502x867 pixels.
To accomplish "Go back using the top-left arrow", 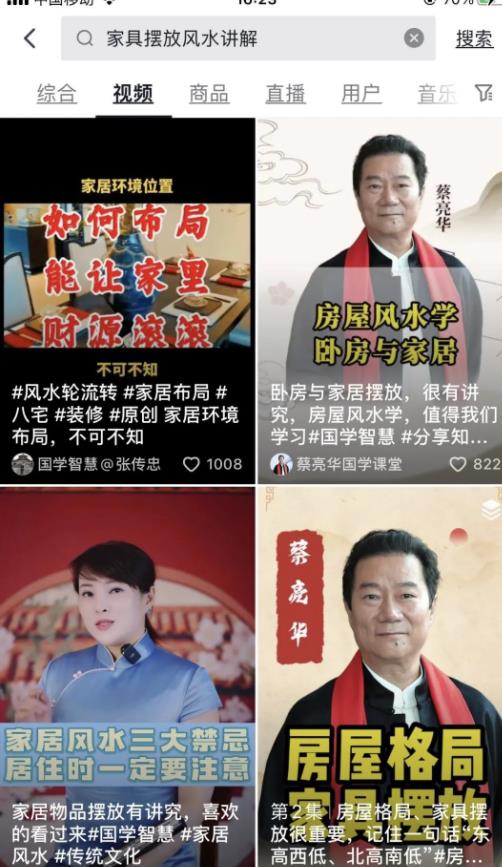I will click(30, 39).
